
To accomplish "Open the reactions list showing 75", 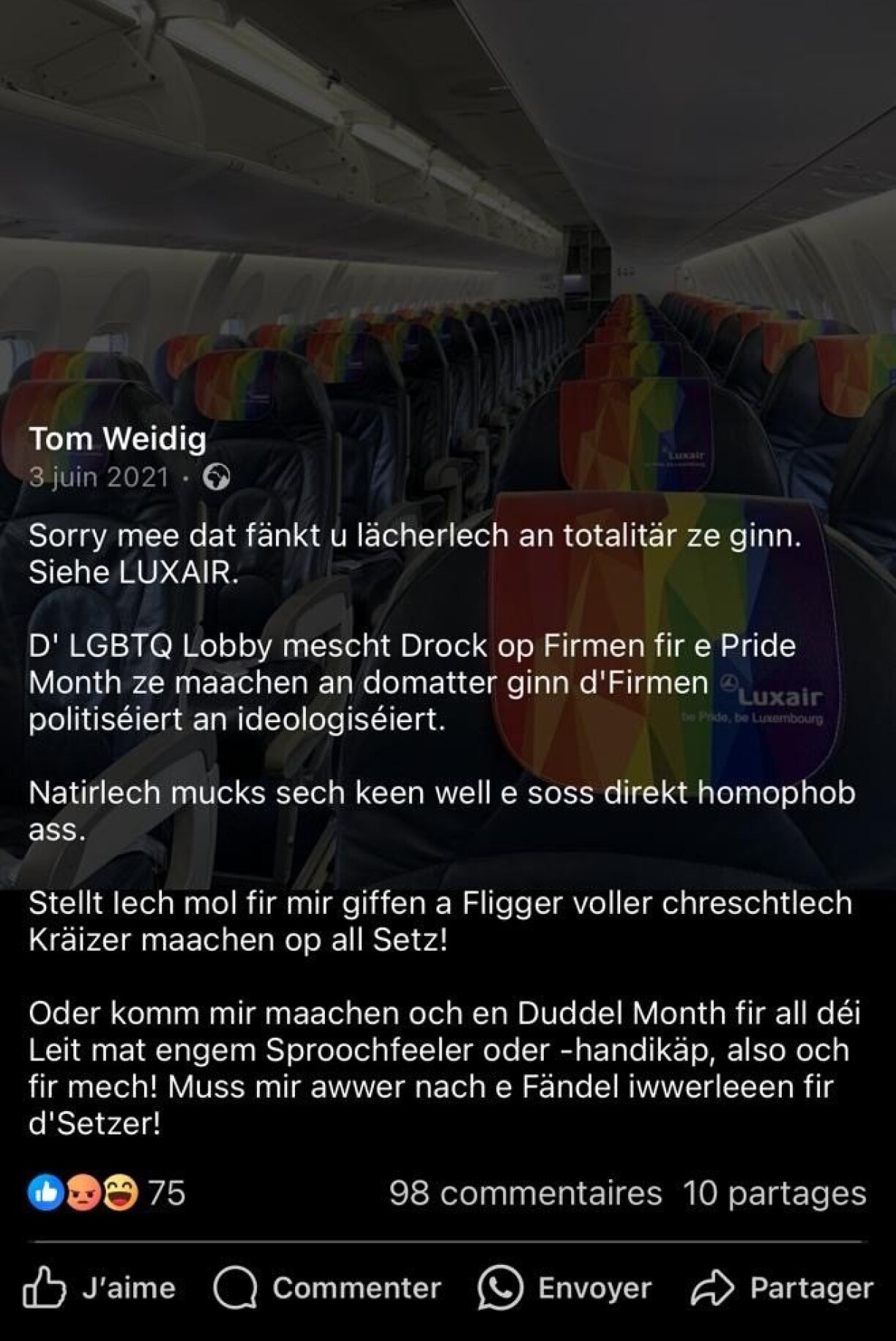I will click(107, 1193).
